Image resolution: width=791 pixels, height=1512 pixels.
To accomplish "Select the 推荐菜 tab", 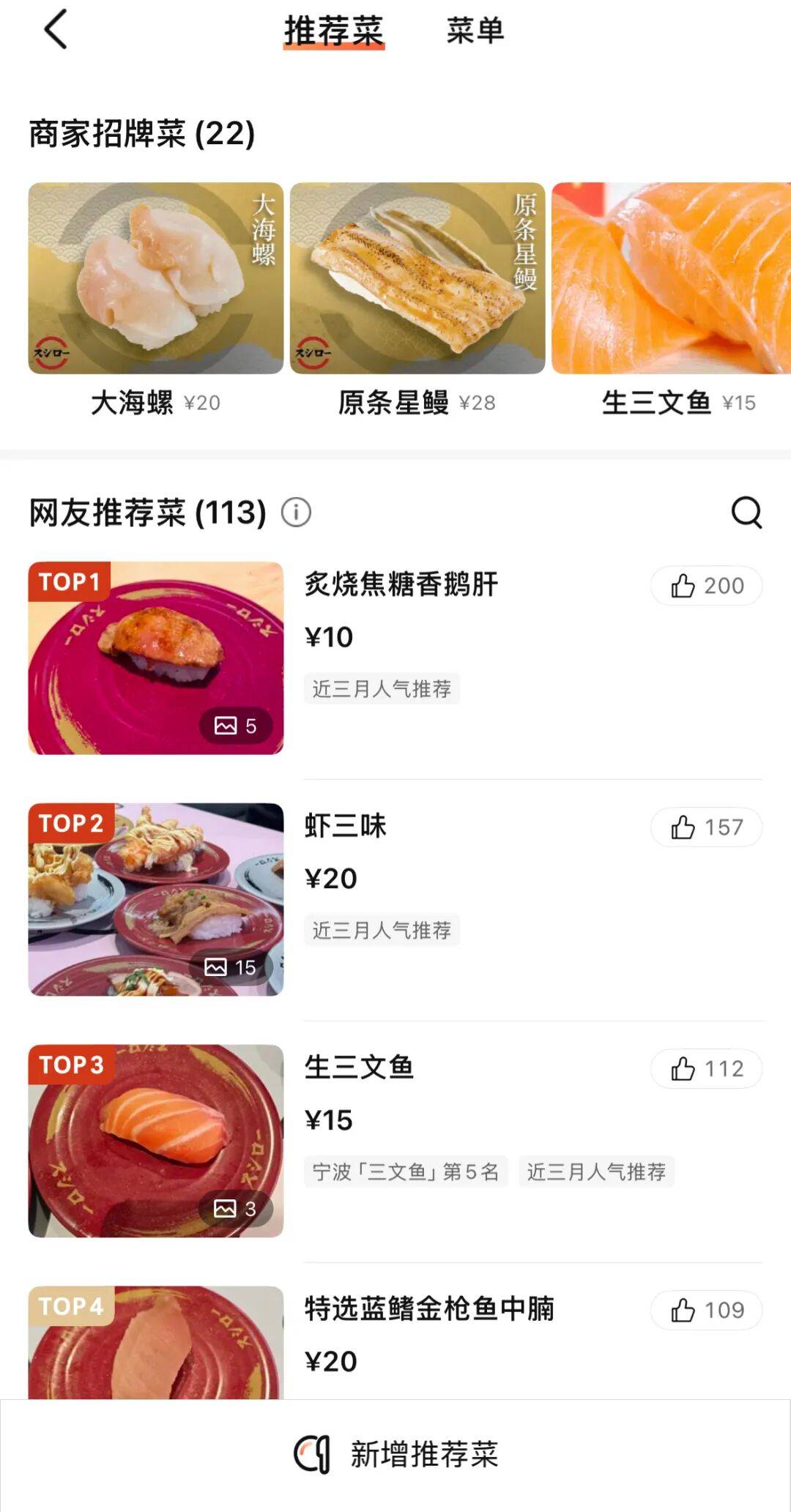I will pos(334,31).
